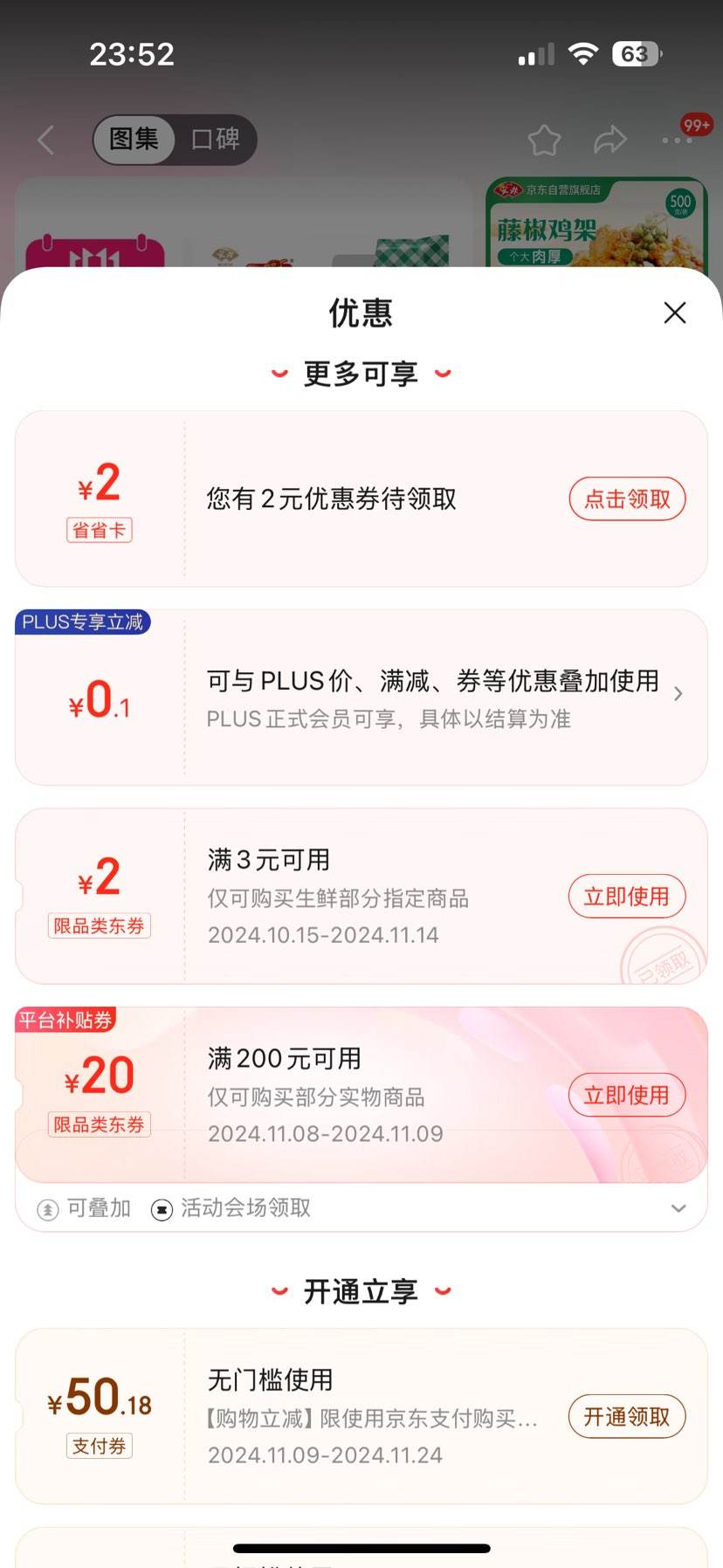The height and width of the screenshot is (1568, 723).
Task: Switch to the 图集 tab
Action: pyautogui.click(x=133, y=140)
